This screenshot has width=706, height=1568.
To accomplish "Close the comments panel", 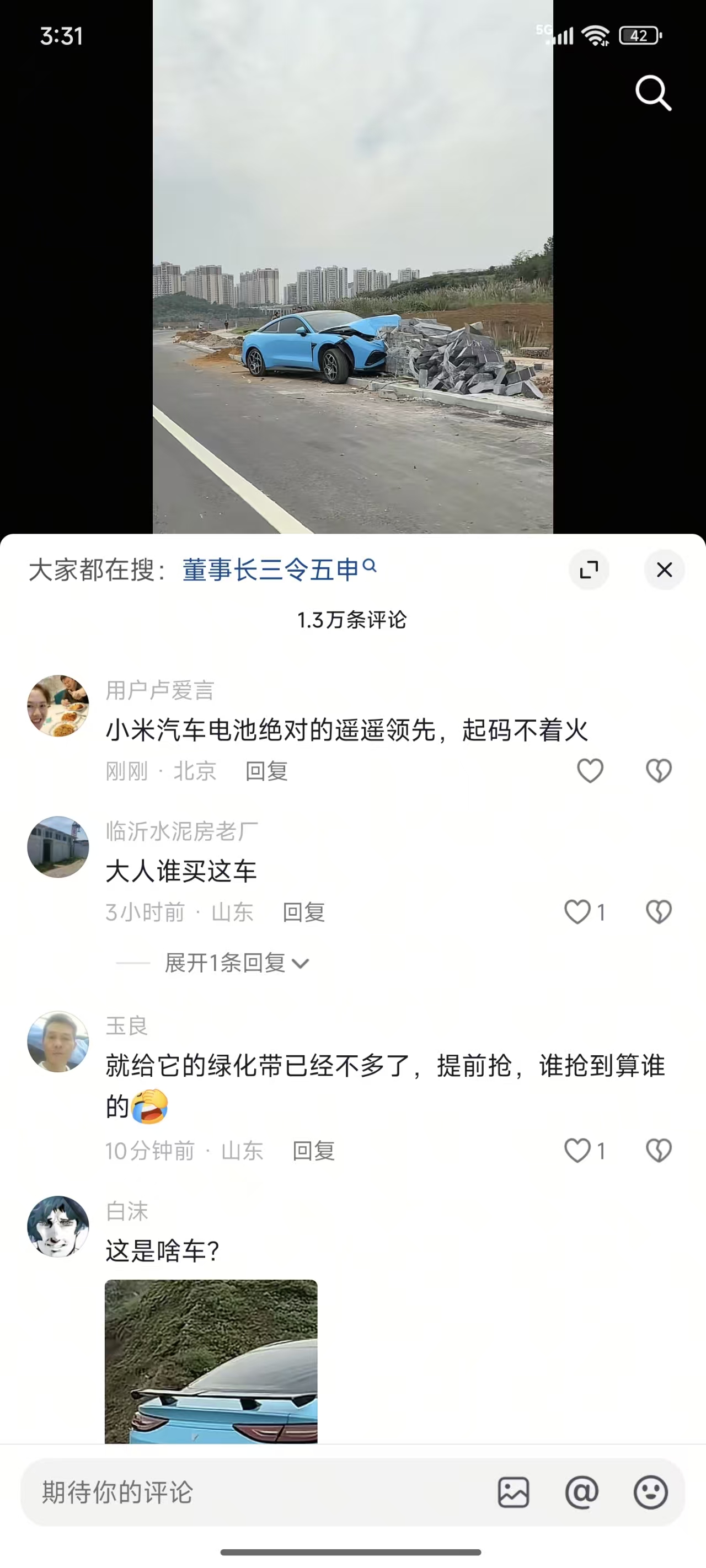I will click(x=664, y=570).
